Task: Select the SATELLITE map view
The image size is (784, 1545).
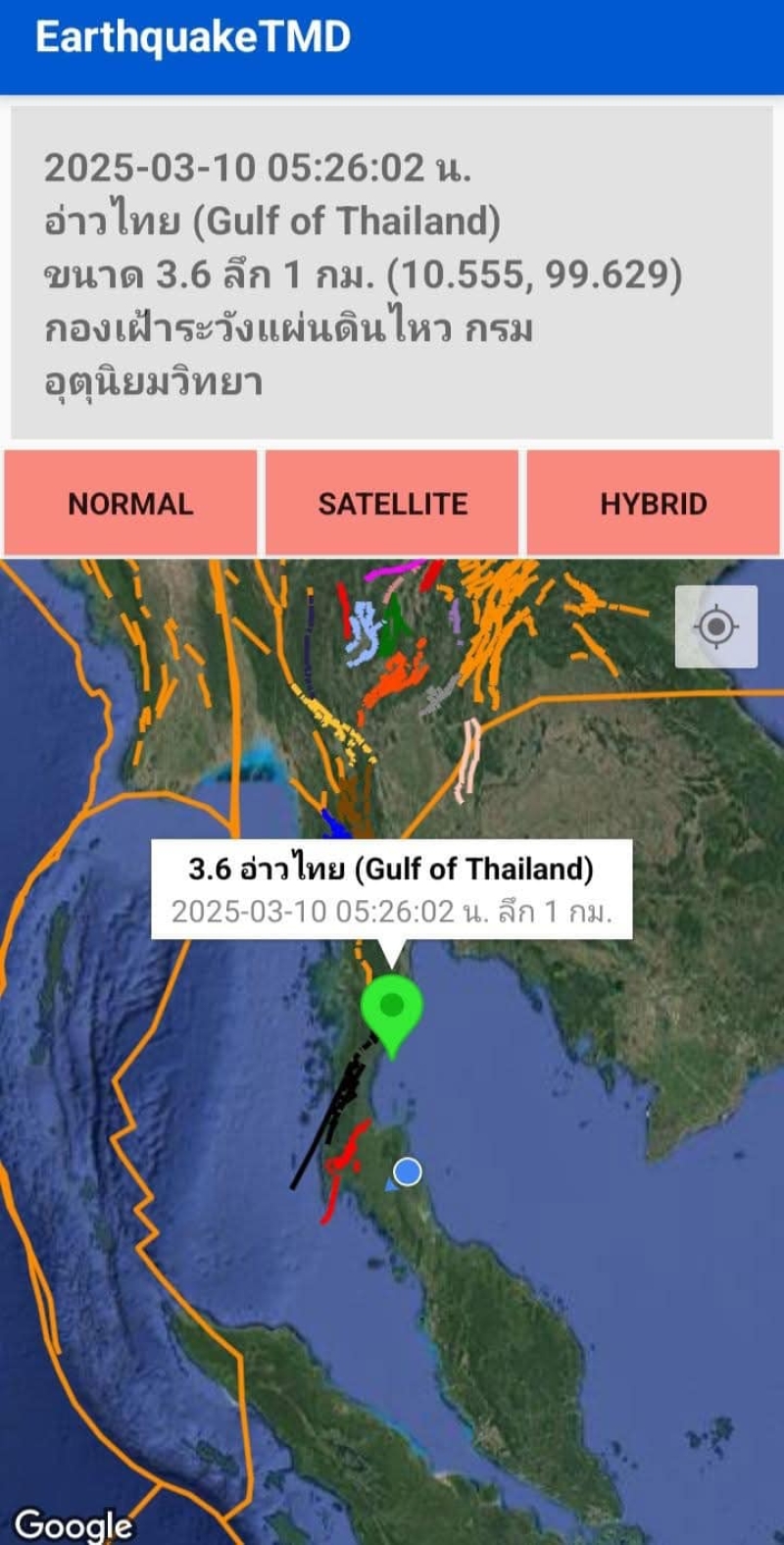Action: [x=392, y=503]
